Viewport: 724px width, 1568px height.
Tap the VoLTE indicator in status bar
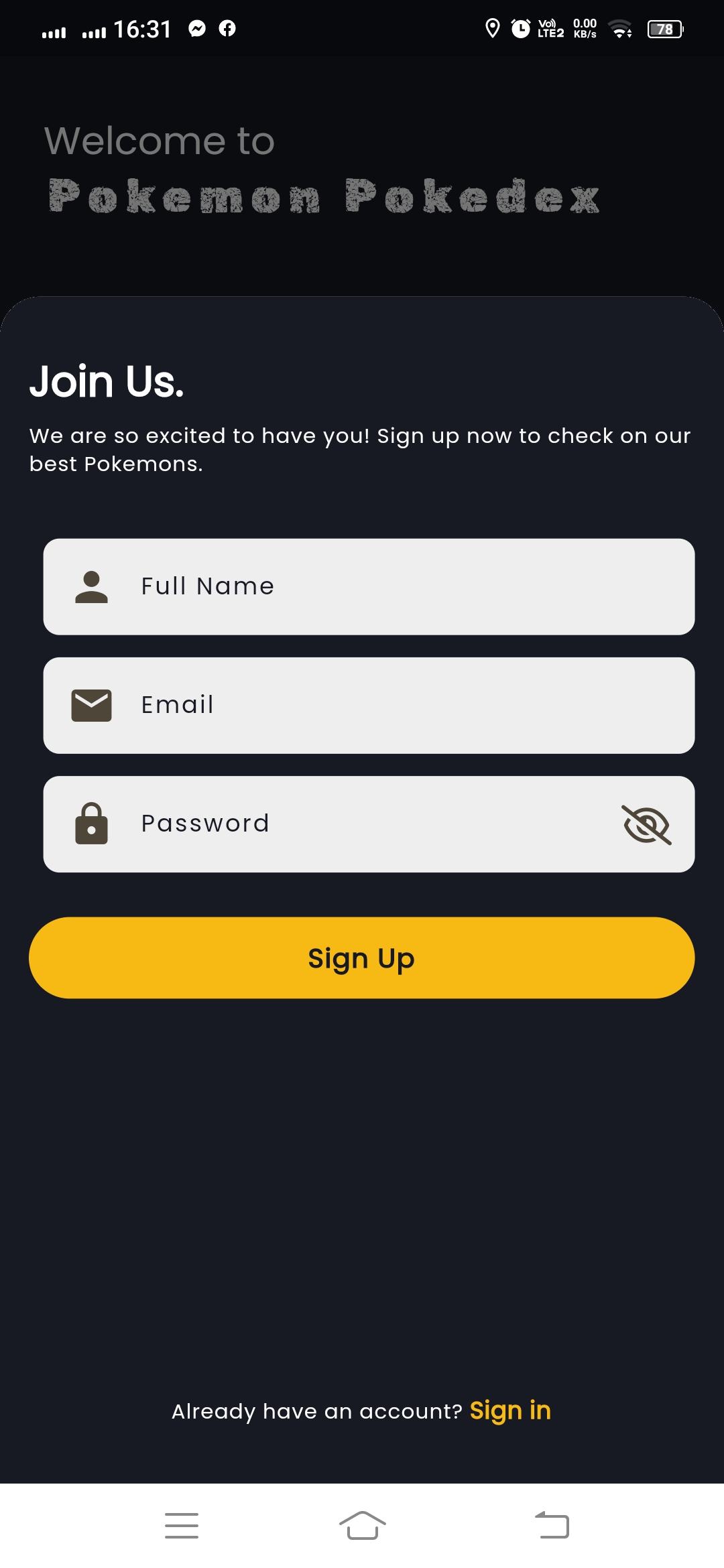click(548, 28)
